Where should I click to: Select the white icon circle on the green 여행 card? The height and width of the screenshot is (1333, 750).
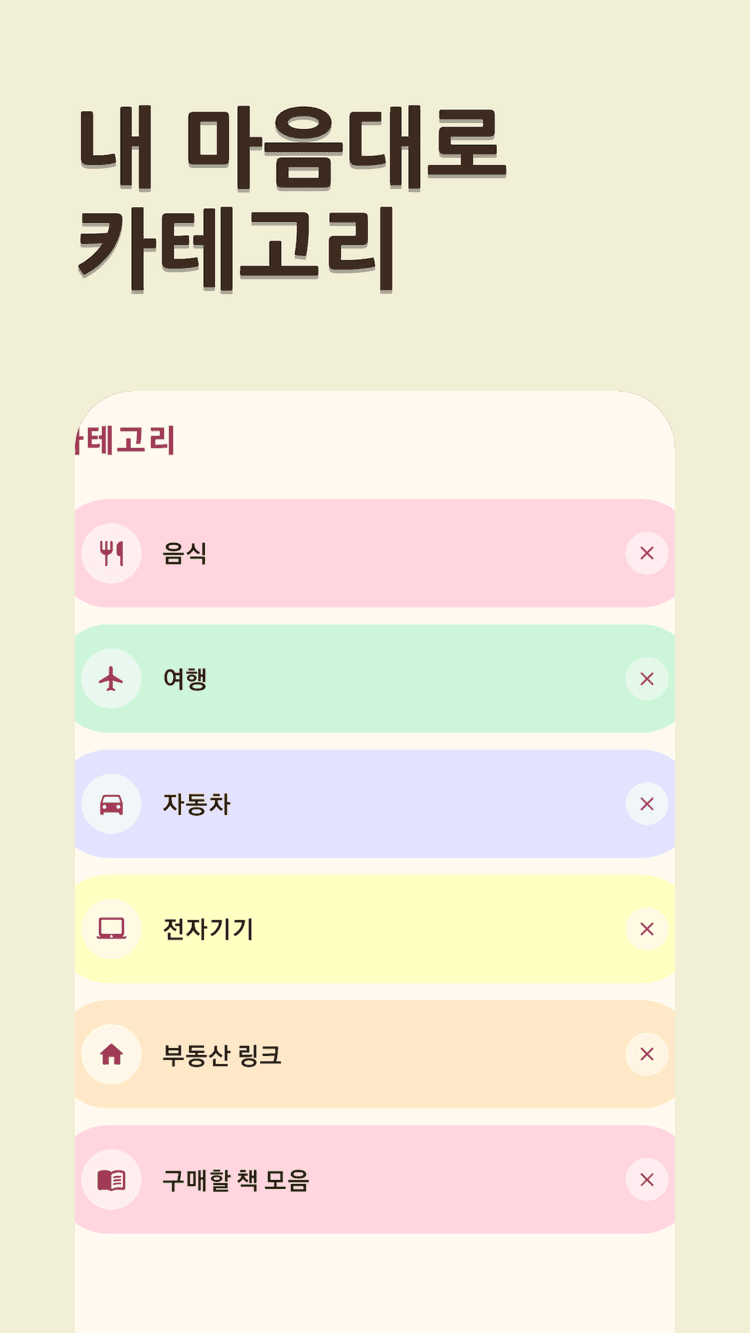111,678
